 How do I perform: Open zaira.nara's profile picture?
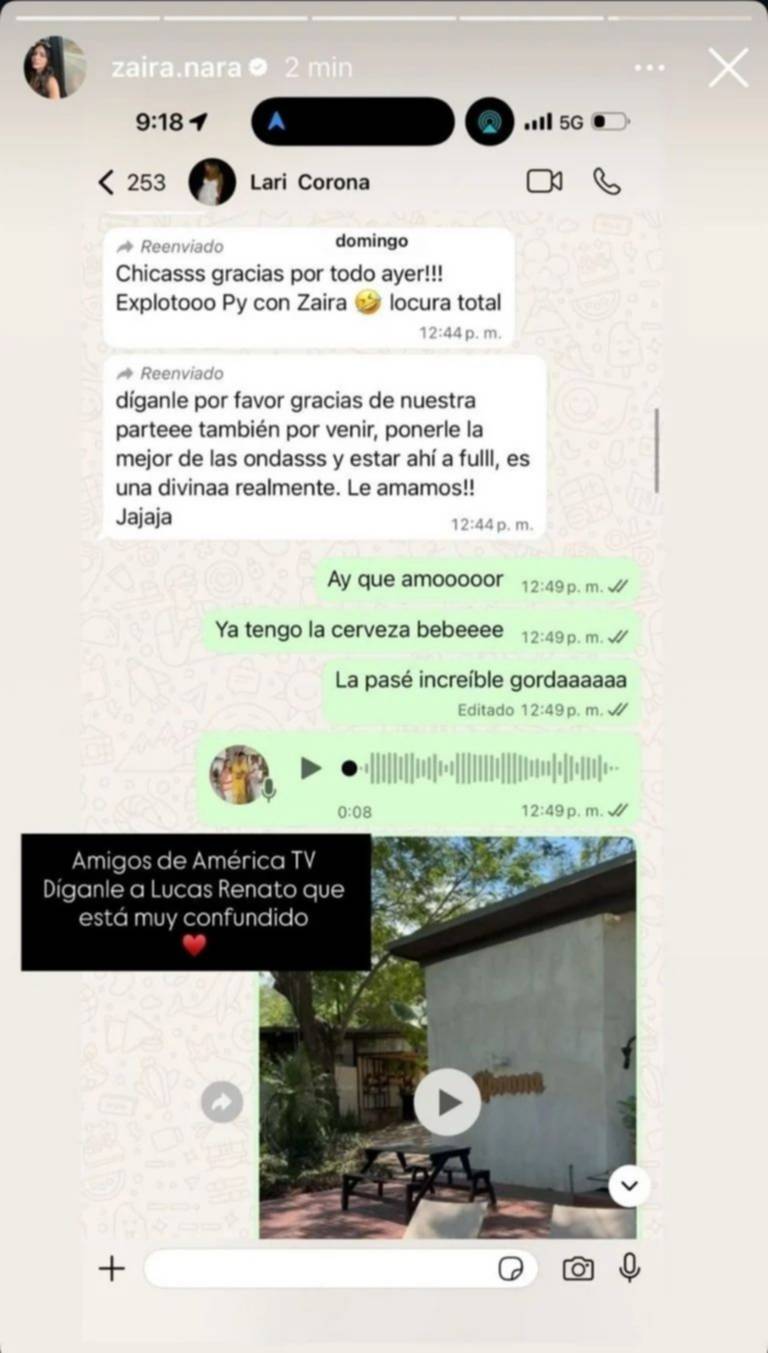[x=55, y=68]
